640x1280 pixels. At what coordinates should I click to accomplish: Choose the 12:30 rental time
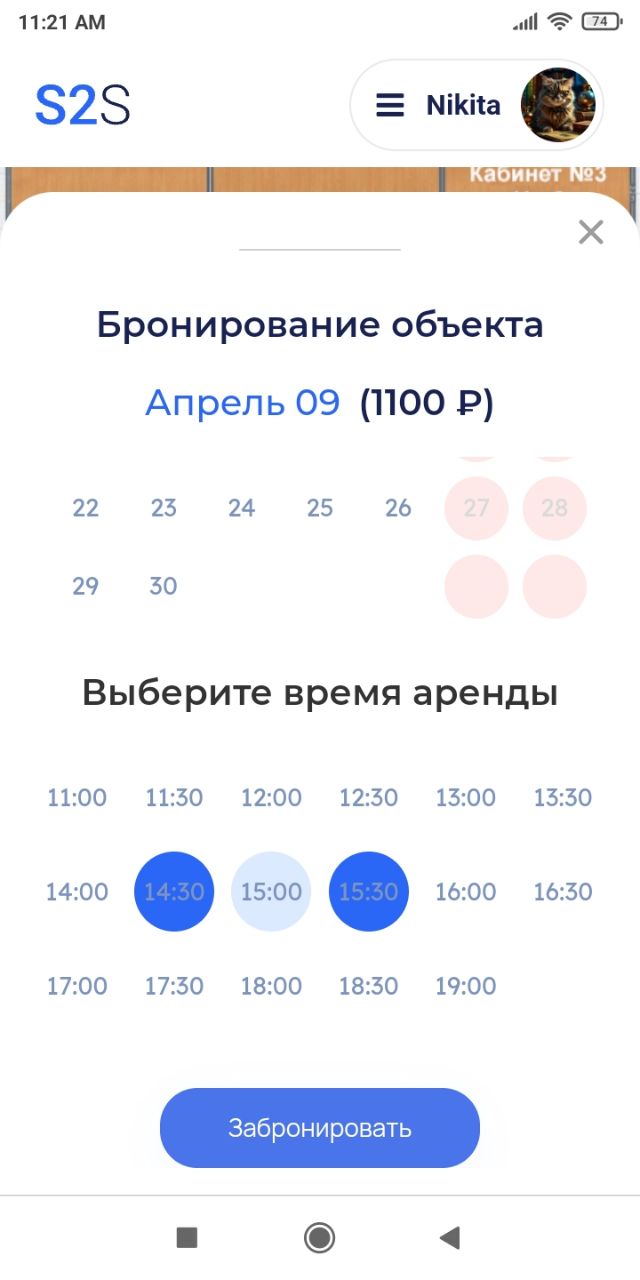(x=369, y=798)
